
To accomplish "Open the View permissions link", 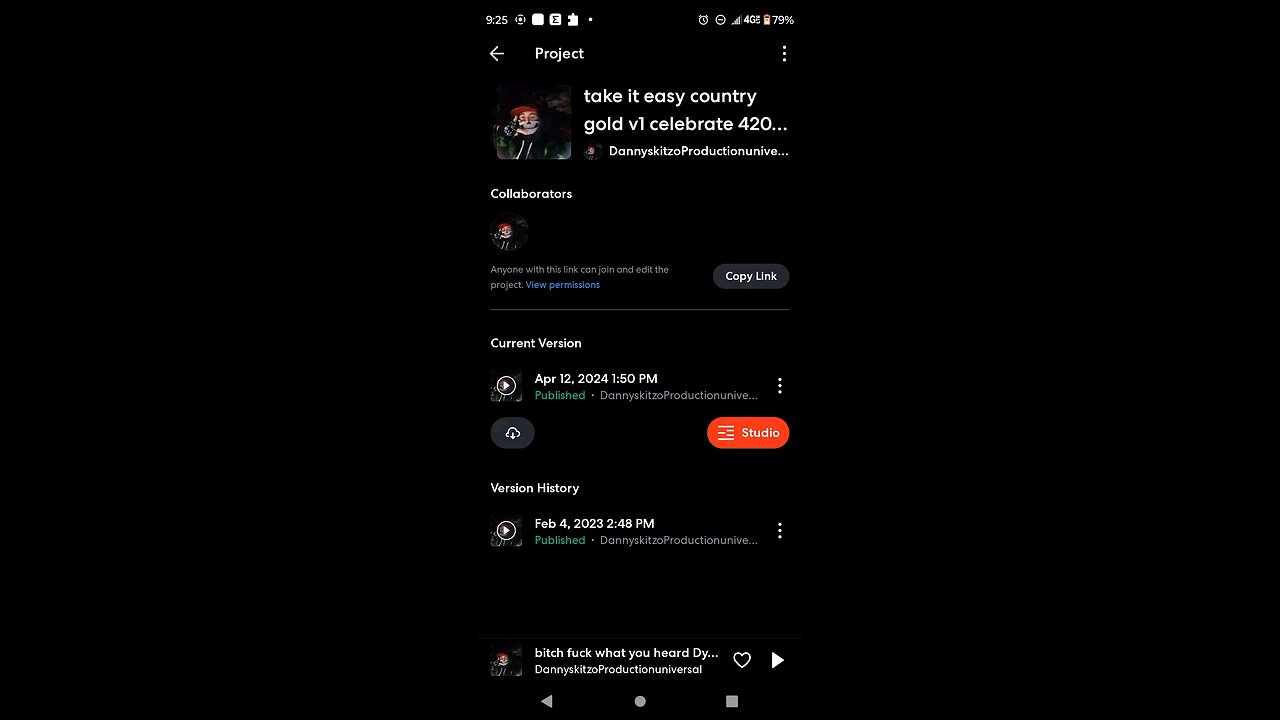I will coord(562,285).
